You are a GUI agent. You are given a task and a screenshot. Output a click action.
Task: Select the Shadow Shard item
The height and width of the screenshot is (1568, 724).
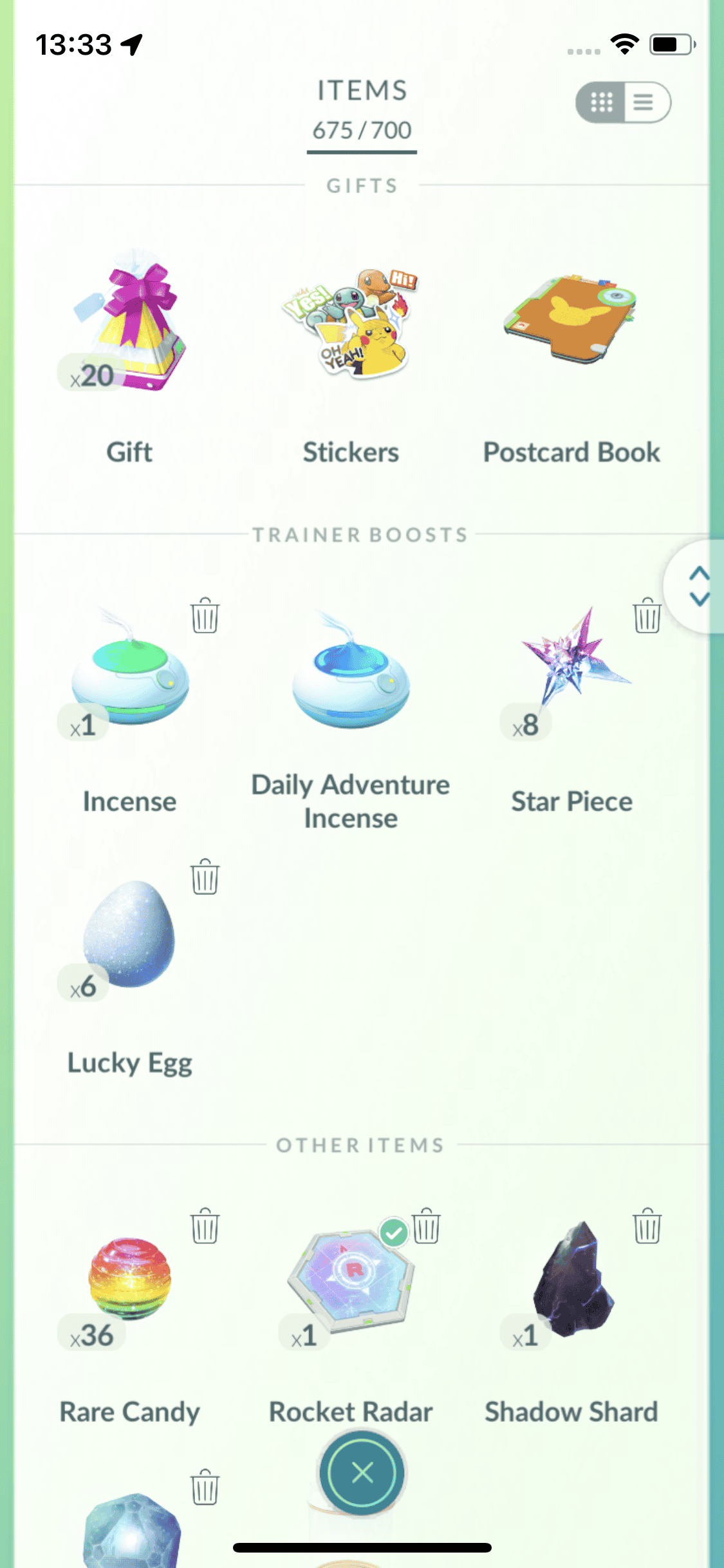pos(571,1281)
